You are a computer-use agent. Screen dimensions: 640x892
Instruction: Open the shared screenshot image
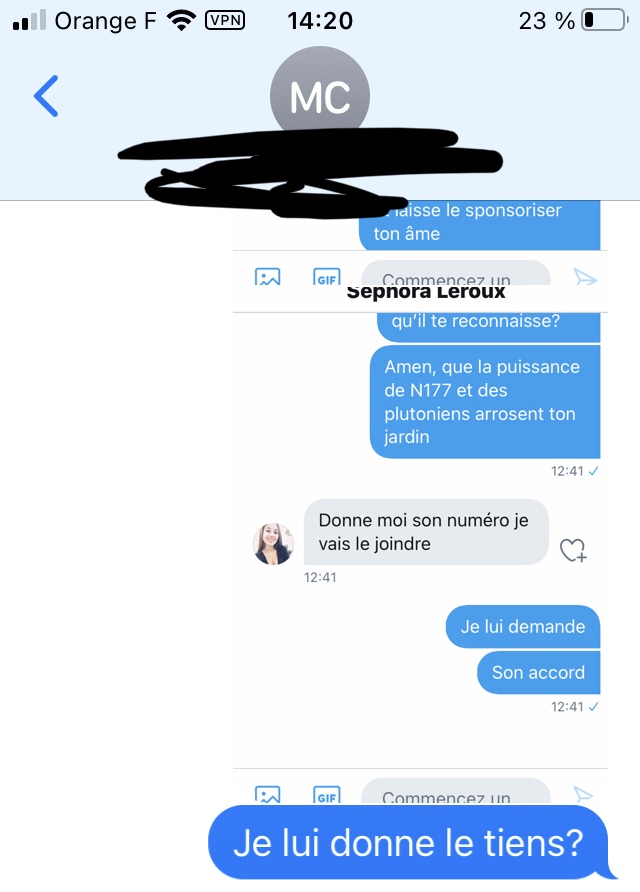(419, 500)
